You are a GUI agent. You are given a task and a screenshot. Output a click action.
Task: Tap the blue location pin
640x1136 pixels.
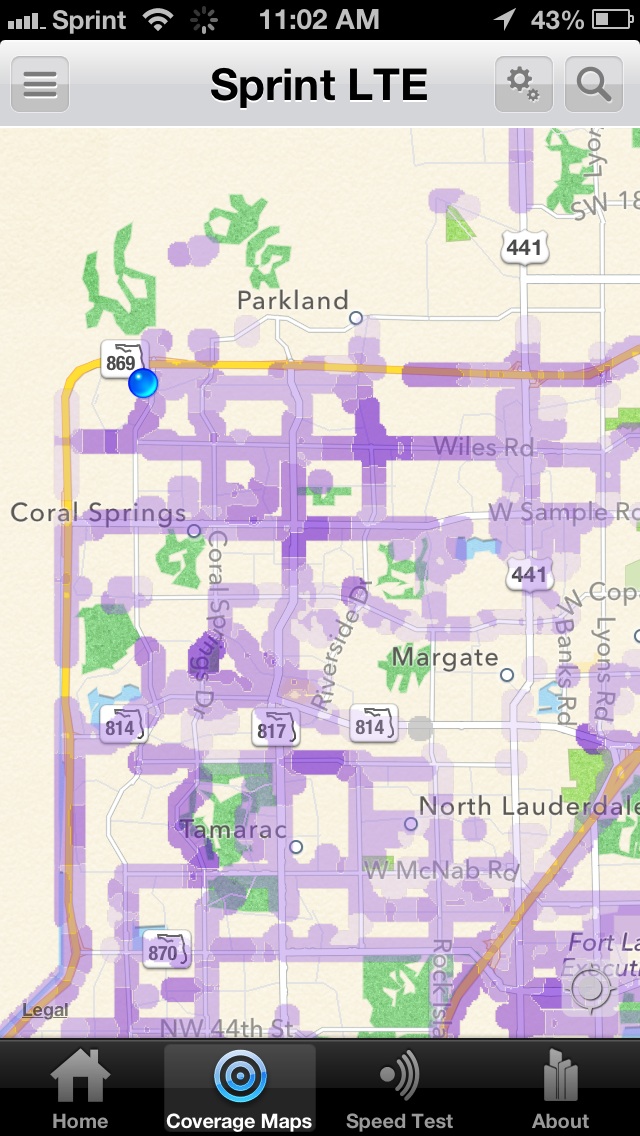(143, 383)
